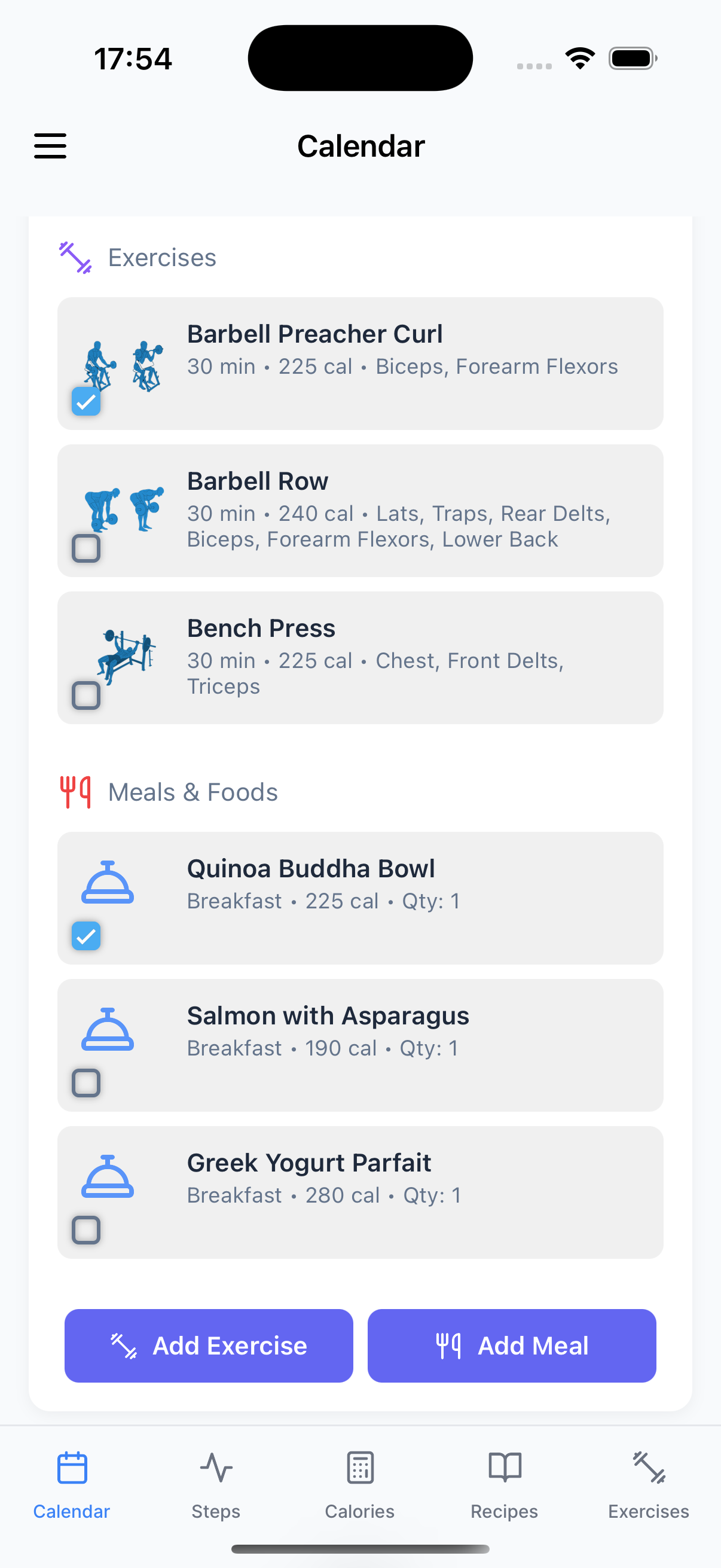Image resolution: width=721 pixels, height=1568 pixels.
Task: Open the Barbell Row exercise card
Action: pyautogui.click(x=402, y=511)
